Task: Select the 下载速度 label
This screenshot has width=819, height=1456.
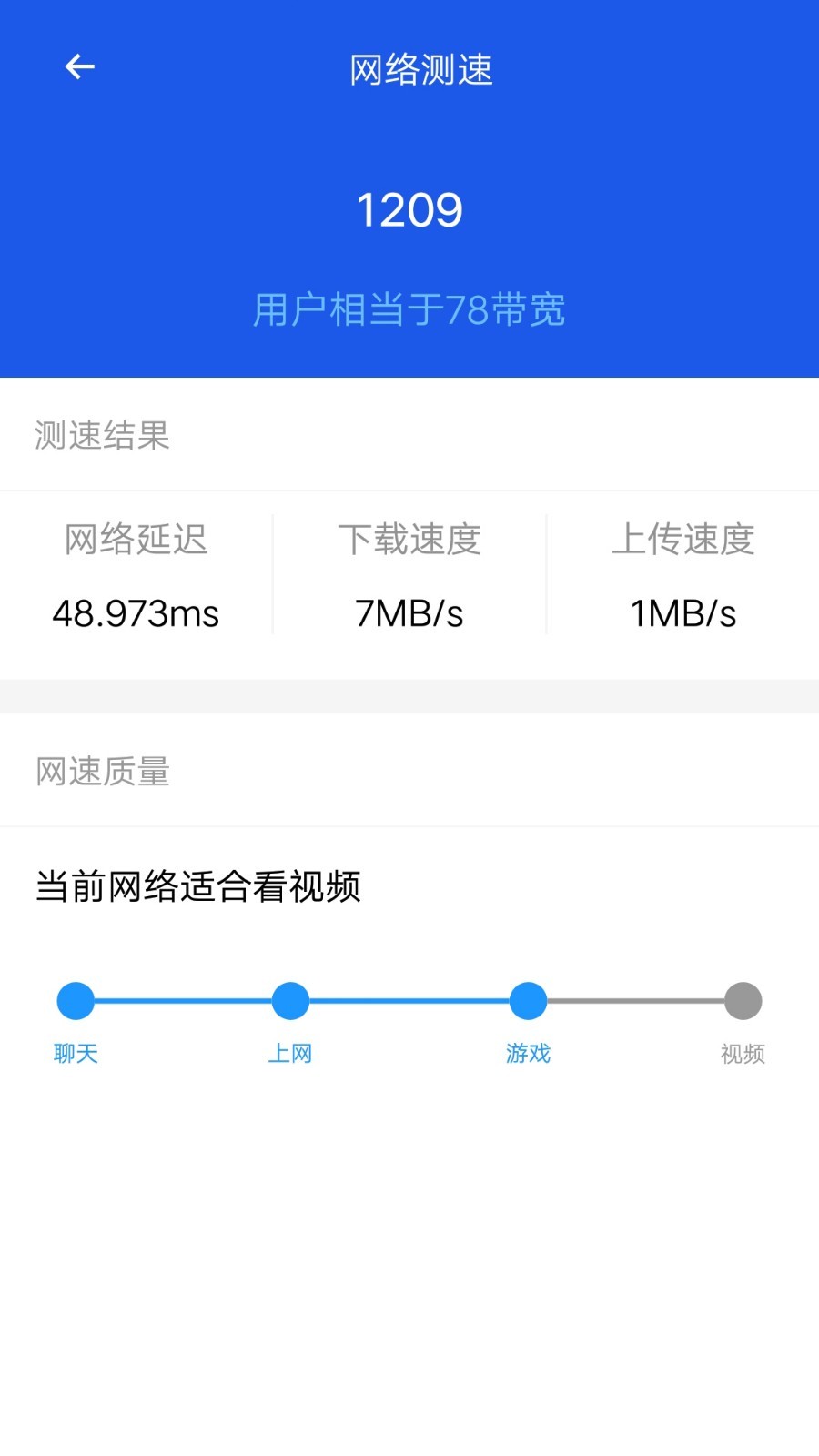Action: click(x=411, y=541)
